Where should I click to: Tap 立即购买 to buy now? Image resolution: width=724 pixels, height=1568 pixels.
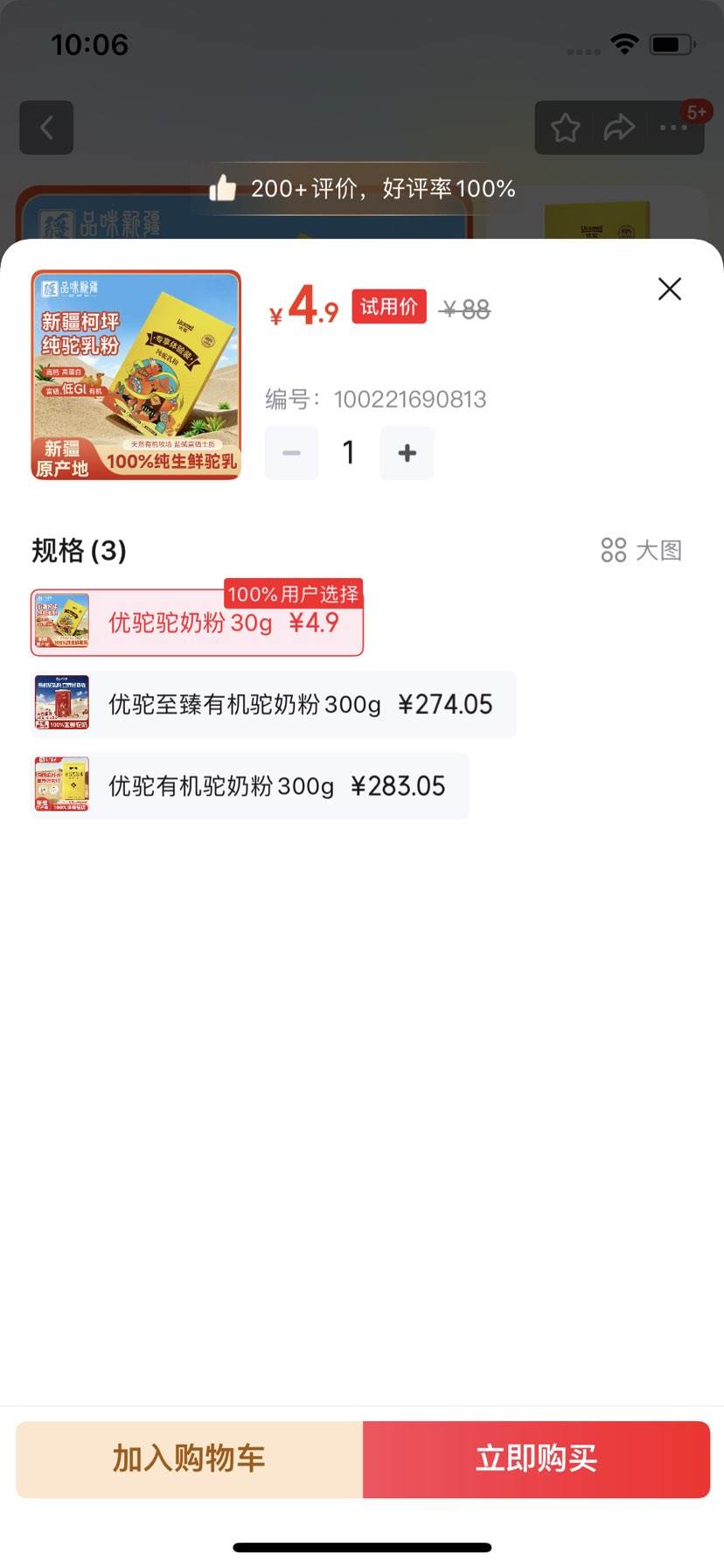(x=536, y=1459)
